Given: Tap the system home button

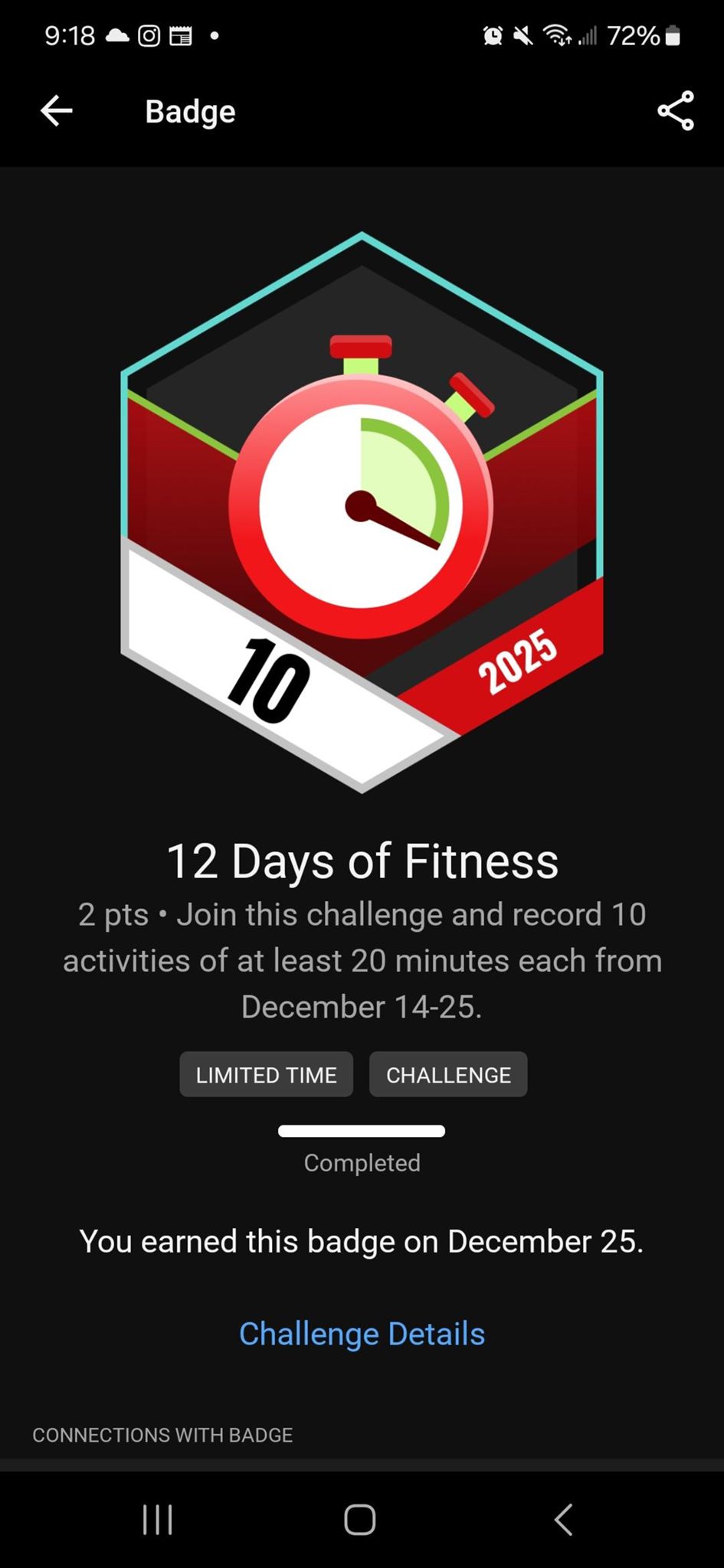Looking at the screenshot, I should [360, 1520].
